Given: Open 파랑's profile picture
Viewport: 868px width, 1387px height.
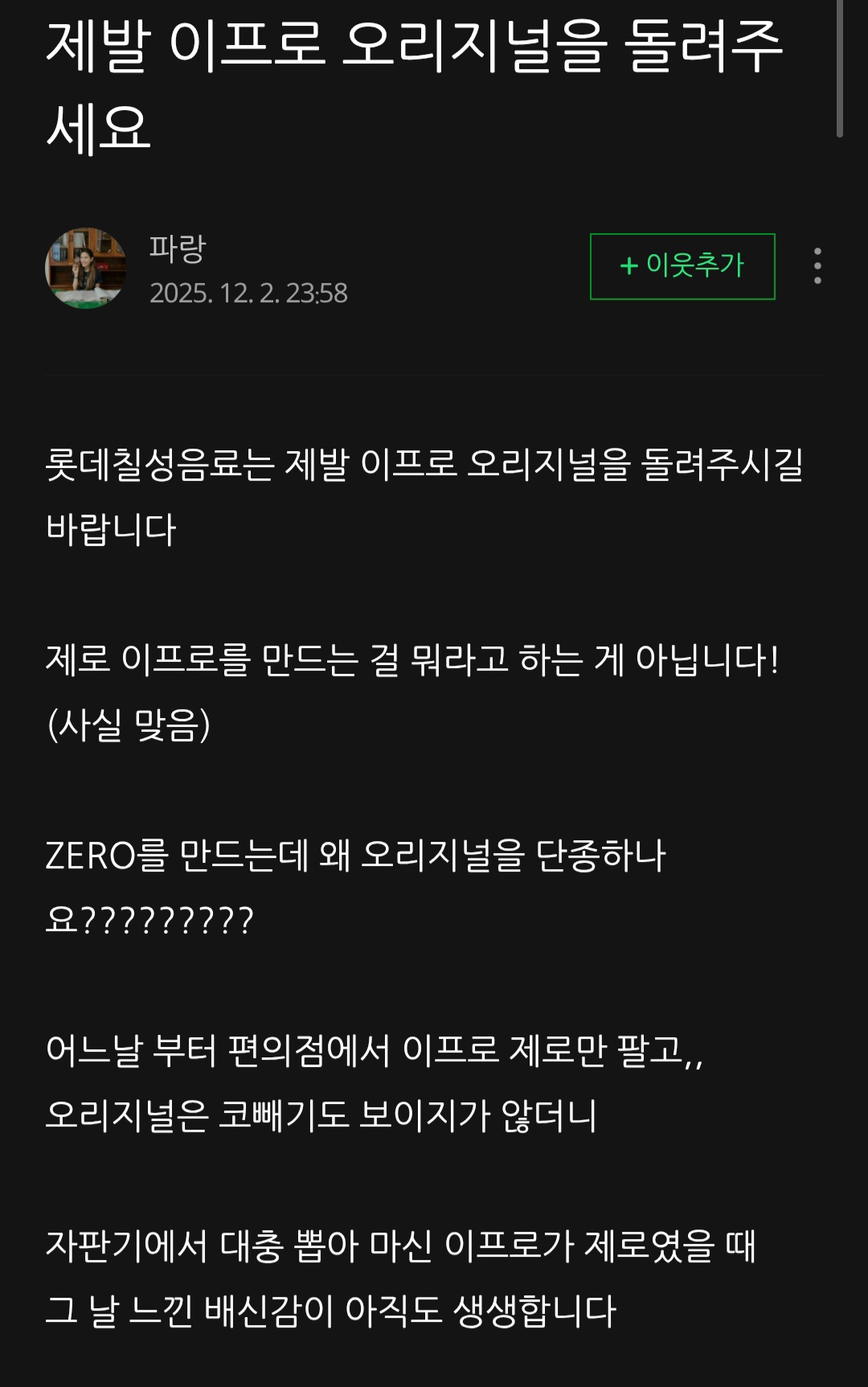Looking at the screenshot, I should (86, 268).
